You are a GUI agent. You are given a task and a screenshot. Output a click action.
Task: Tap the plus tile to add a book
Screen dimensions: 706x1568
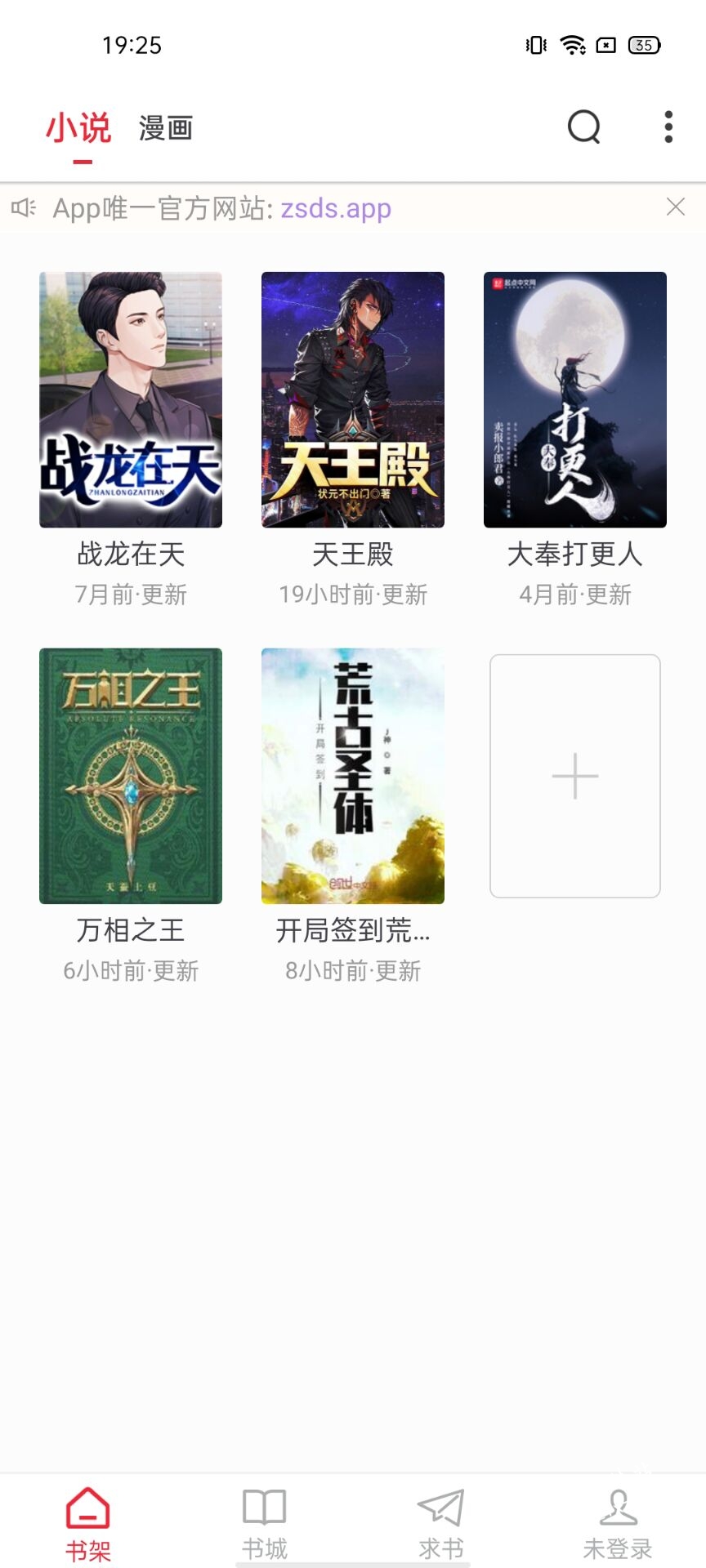[575, 776]
